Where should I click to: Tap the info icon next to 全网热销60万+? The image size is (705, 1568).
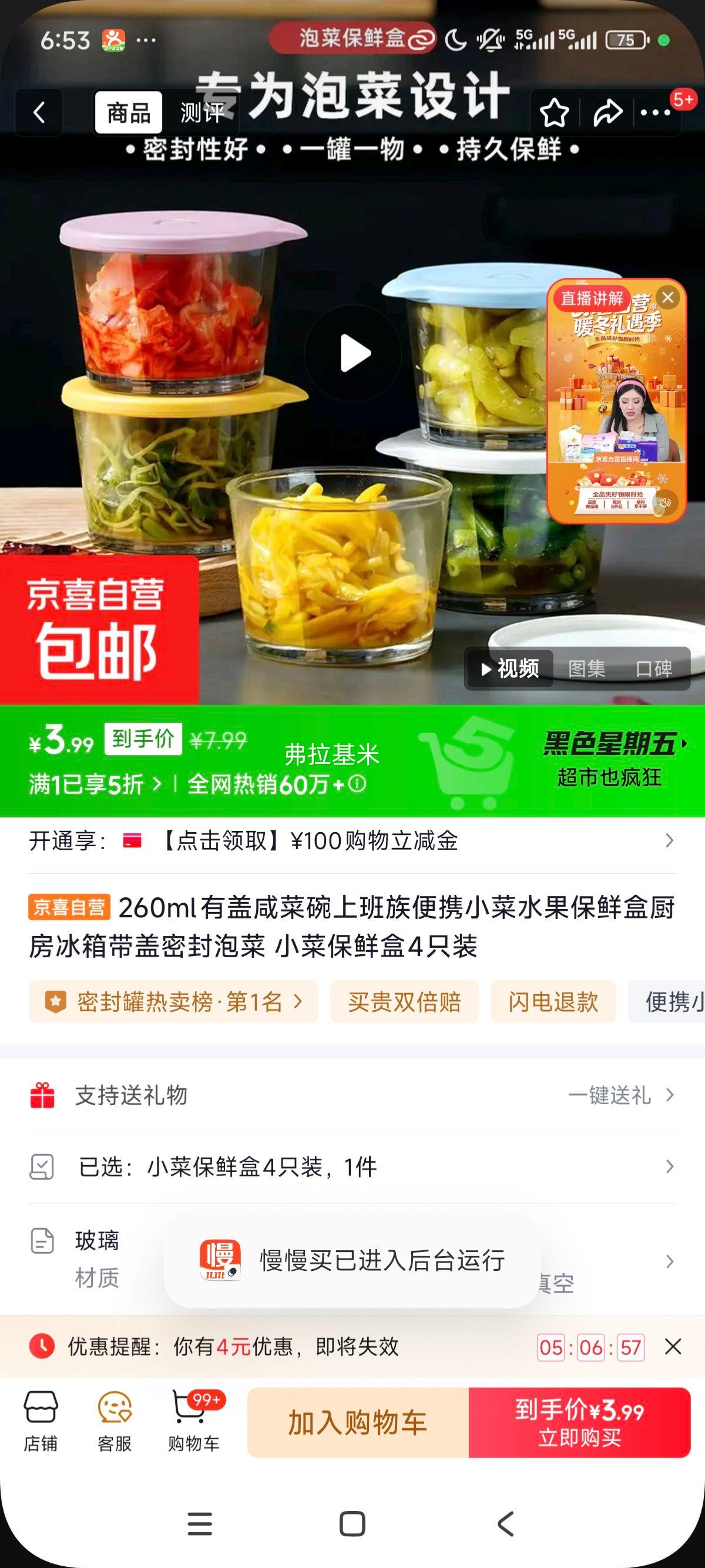(x=355, y=786)
